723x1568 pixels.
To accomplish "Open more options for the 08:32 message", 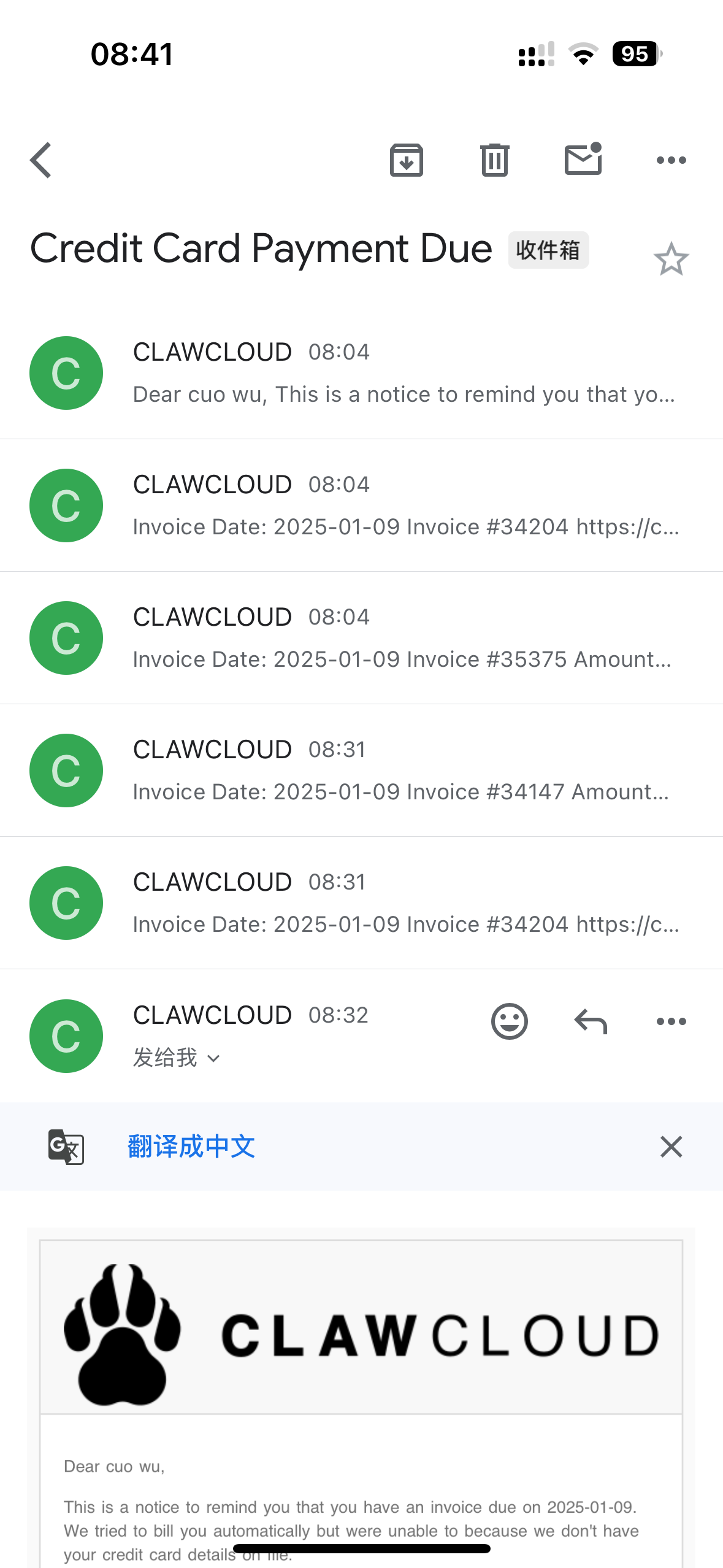I will [x=671, y=1021].
